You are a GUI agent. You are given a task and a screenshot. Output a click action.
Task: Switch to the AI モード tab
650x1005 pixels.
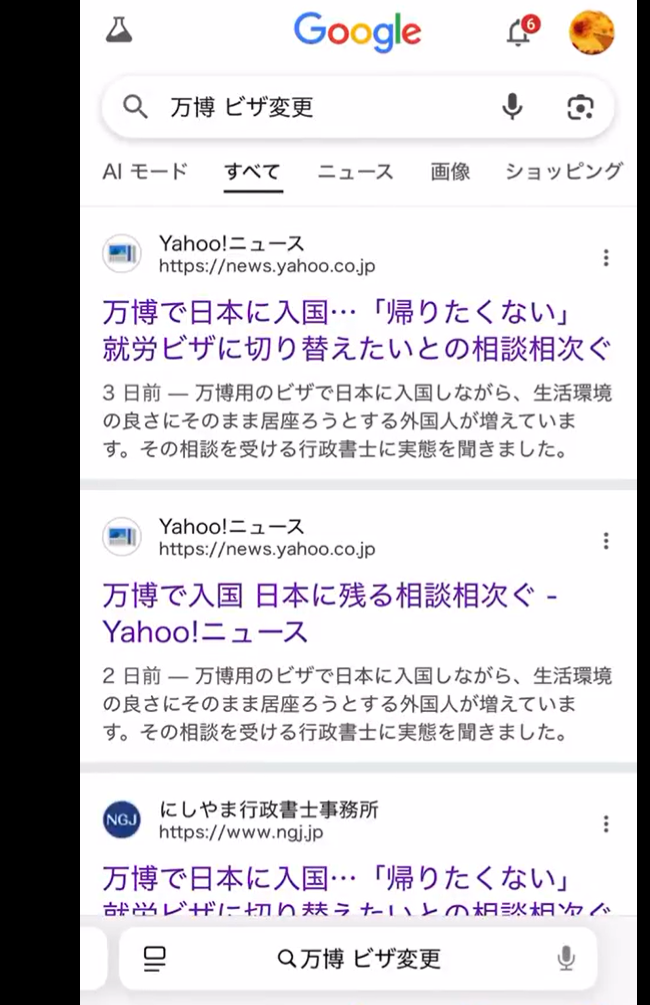(x=145, y=171)
